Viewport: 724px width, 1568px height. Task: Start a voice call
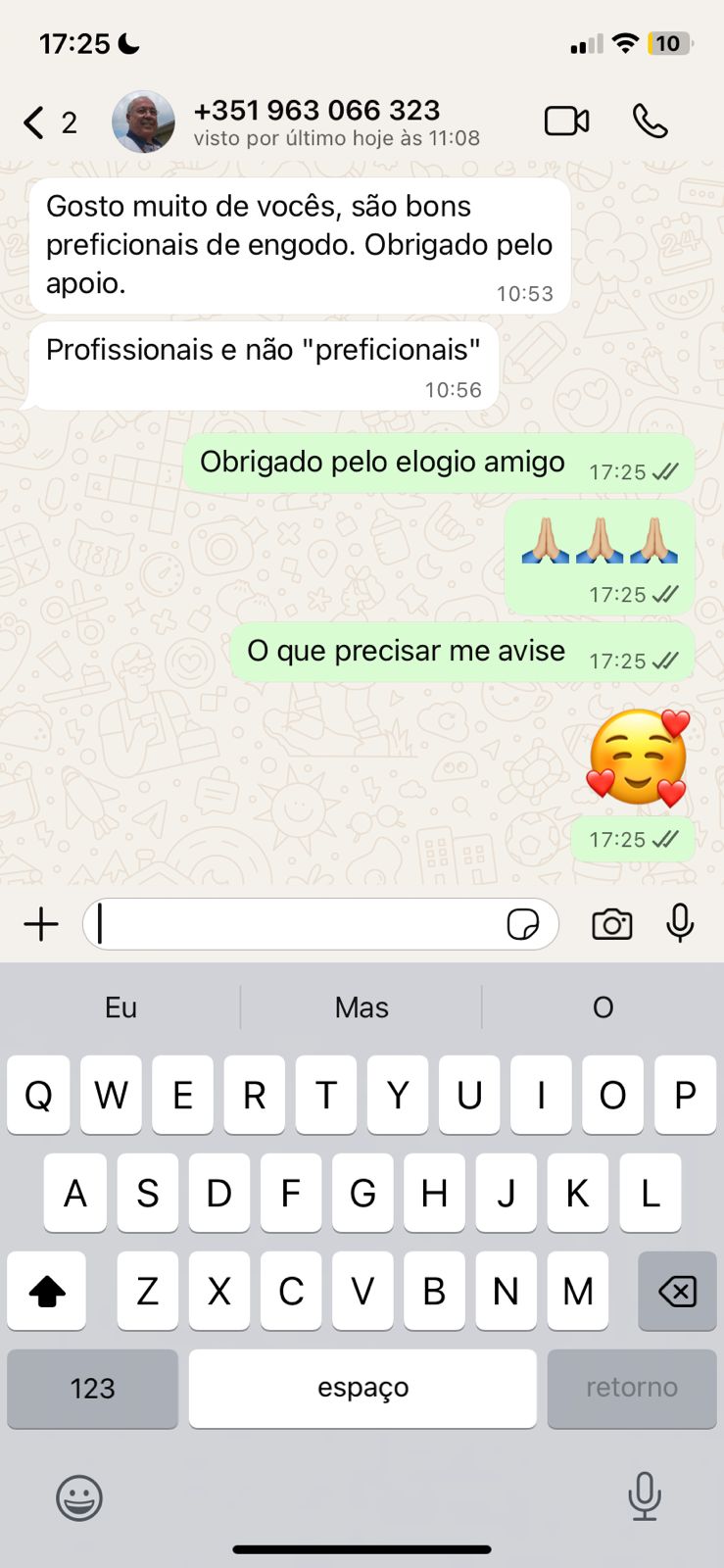pyautogui.click(x=650, y=122)
